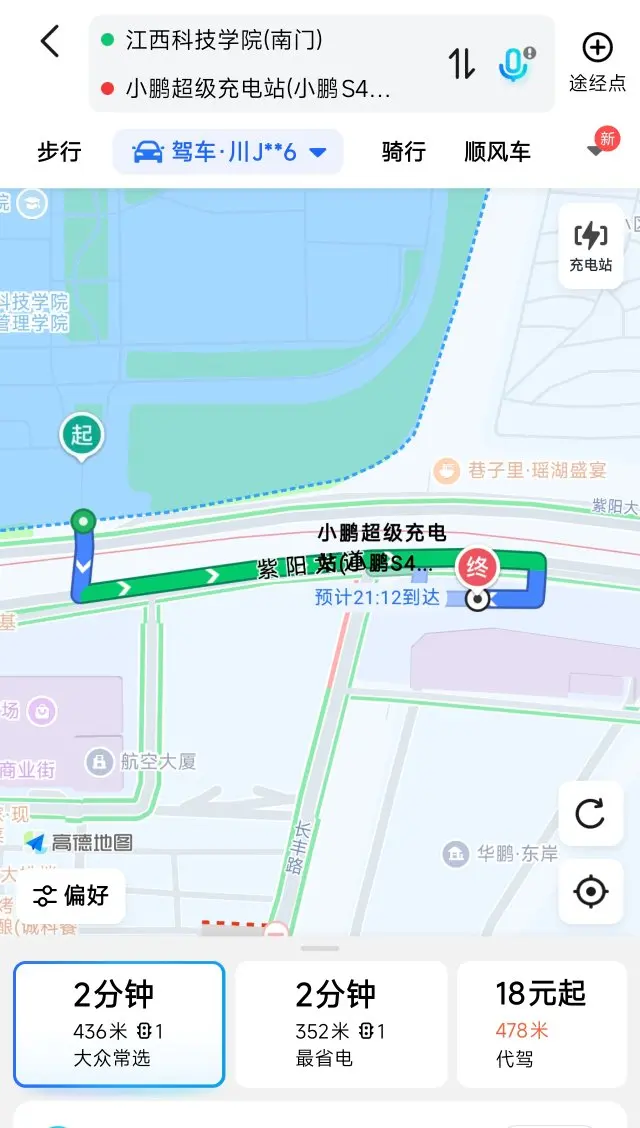Switch to the 顺风车 tab
Viewport: 640px width, 1128px height.
pyautogui.click(x=497, y=152)
